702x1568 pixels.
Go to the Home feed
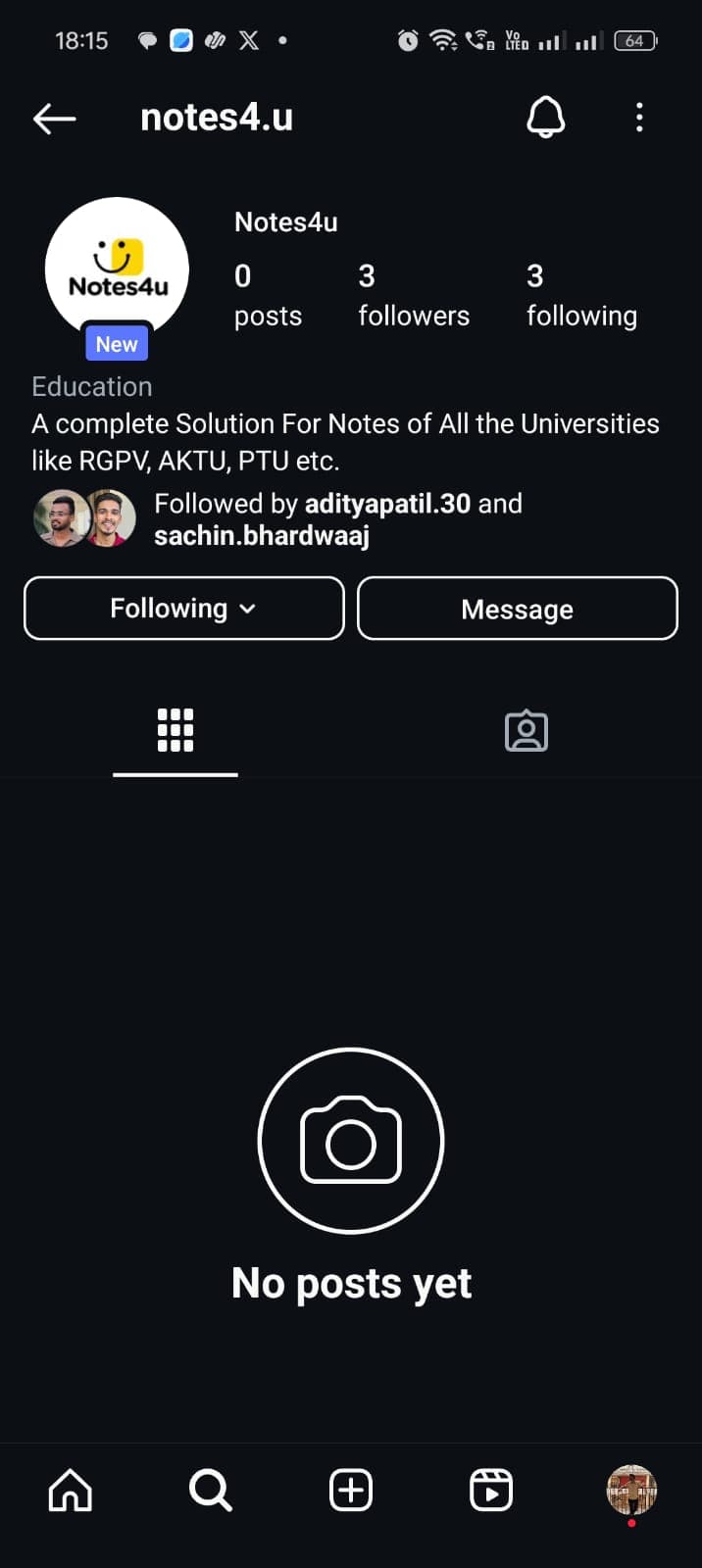(71, 1491)
